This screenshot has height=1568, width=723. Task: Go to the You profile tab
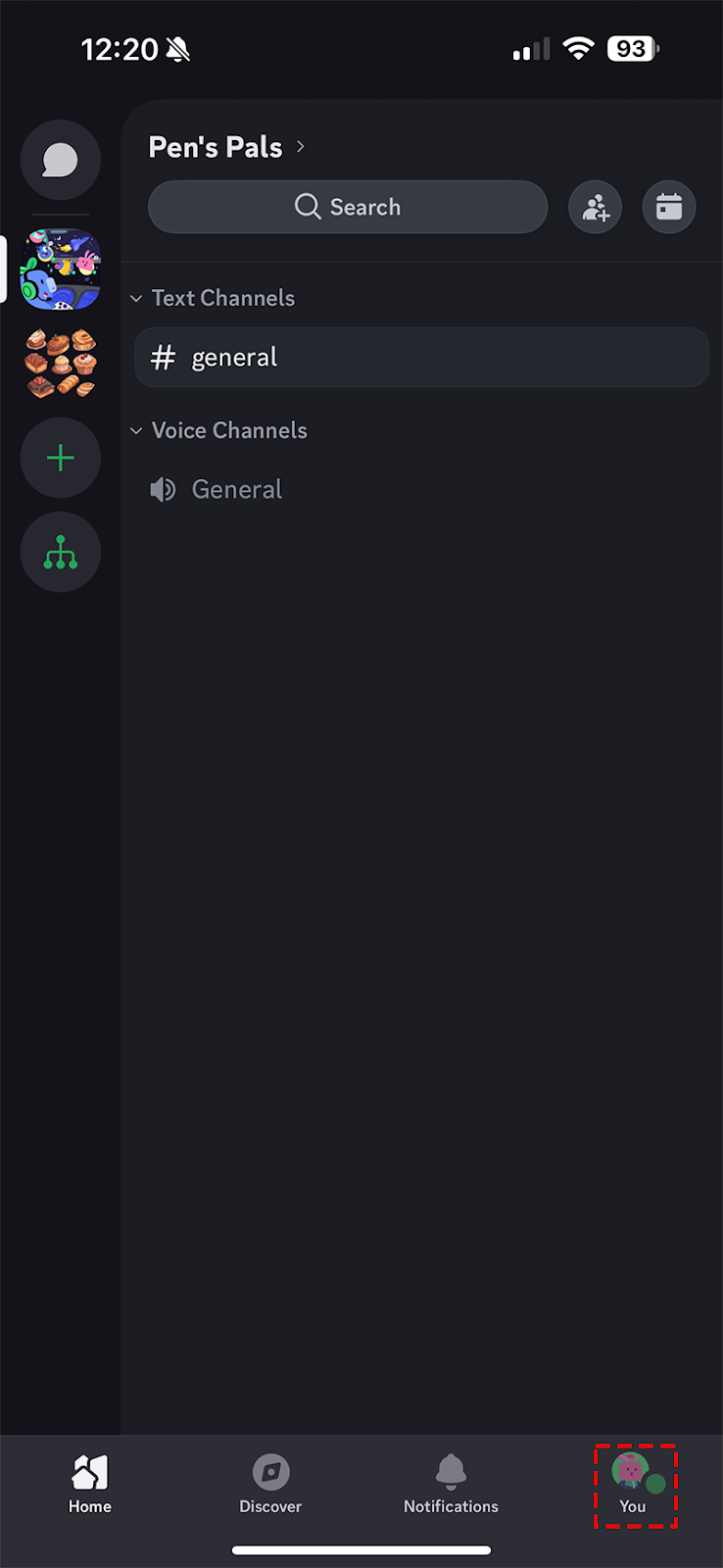(635, 1485)
